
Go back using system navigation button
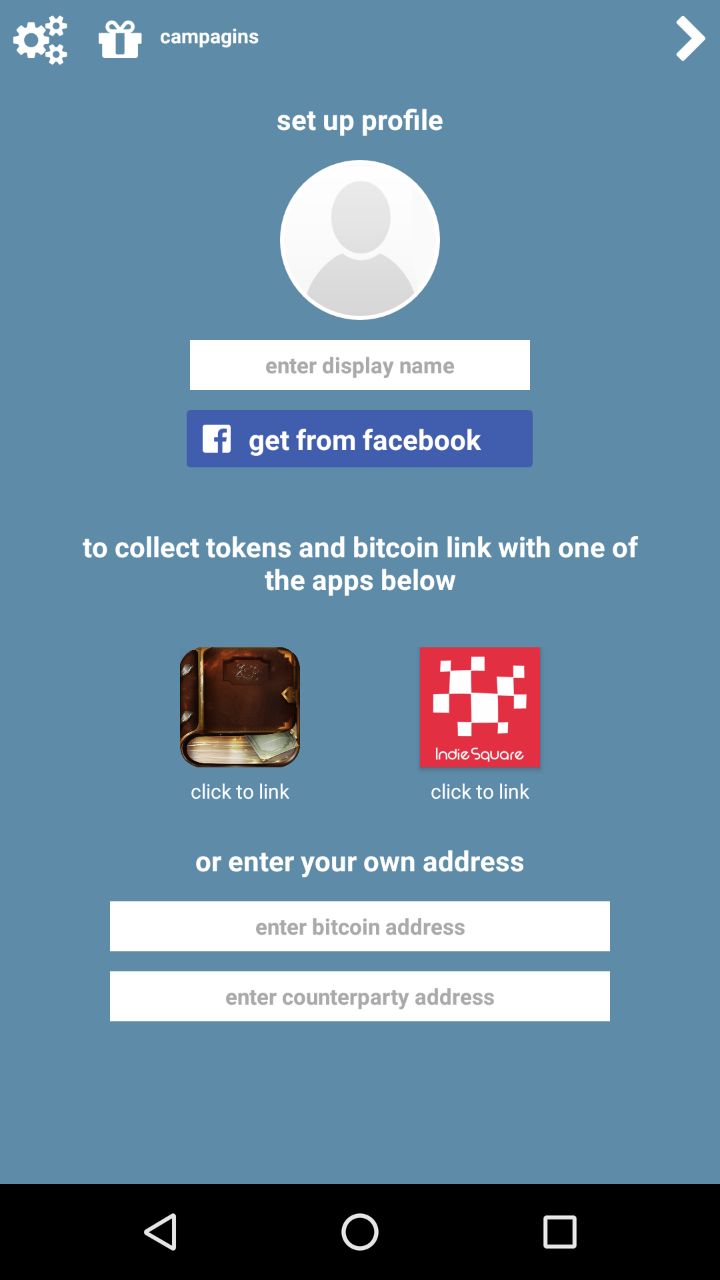(x=160, y=1232)
